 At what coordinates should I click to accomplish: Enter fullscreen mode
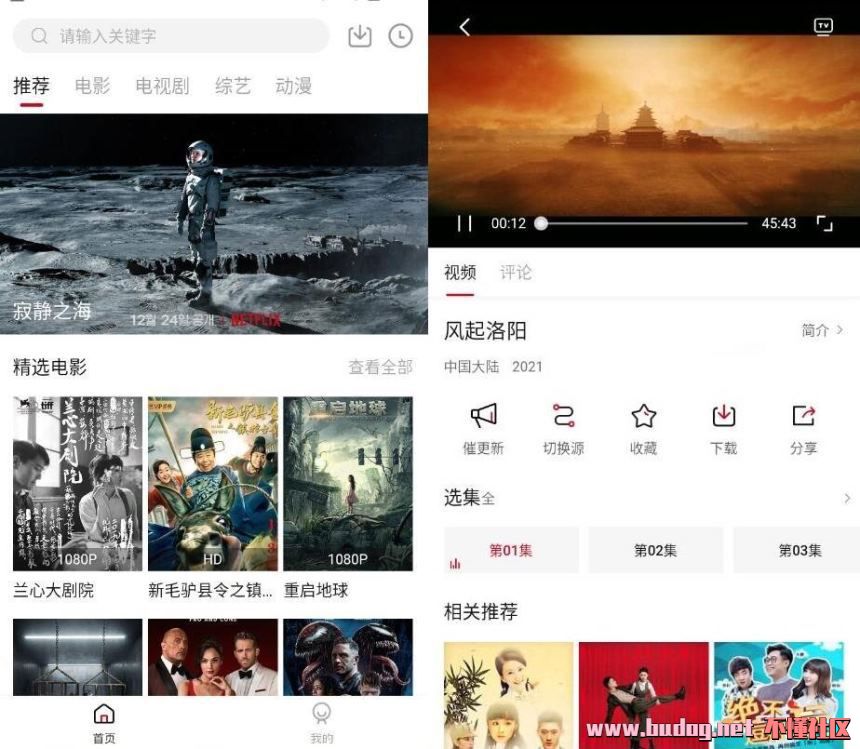(824, 224)
